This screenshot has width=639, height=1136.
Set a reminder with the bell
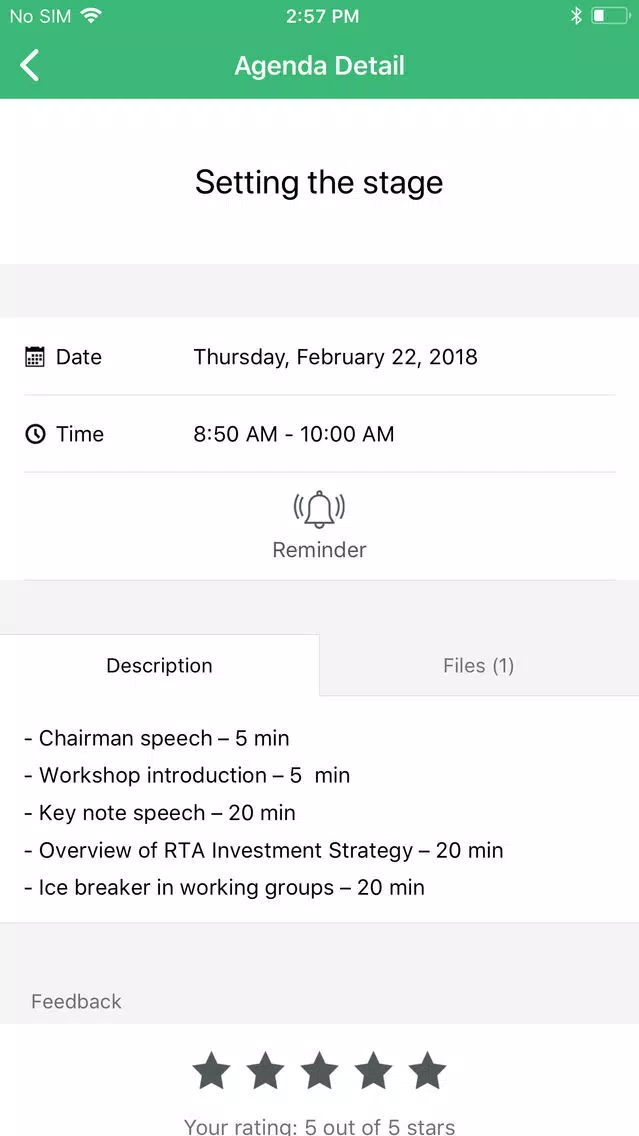pyautogui.click(x=319, y=511)
